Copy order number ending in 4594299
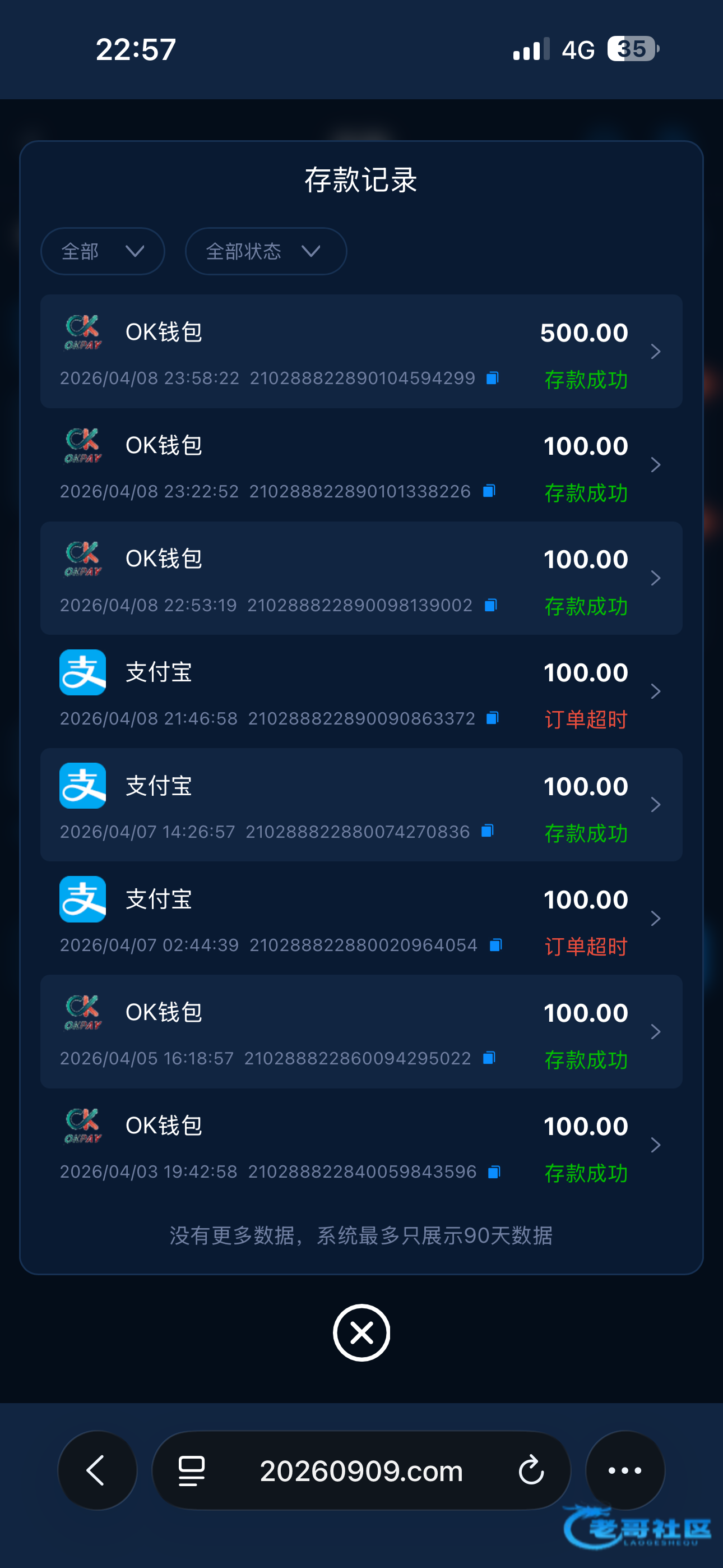 (492, 378)
